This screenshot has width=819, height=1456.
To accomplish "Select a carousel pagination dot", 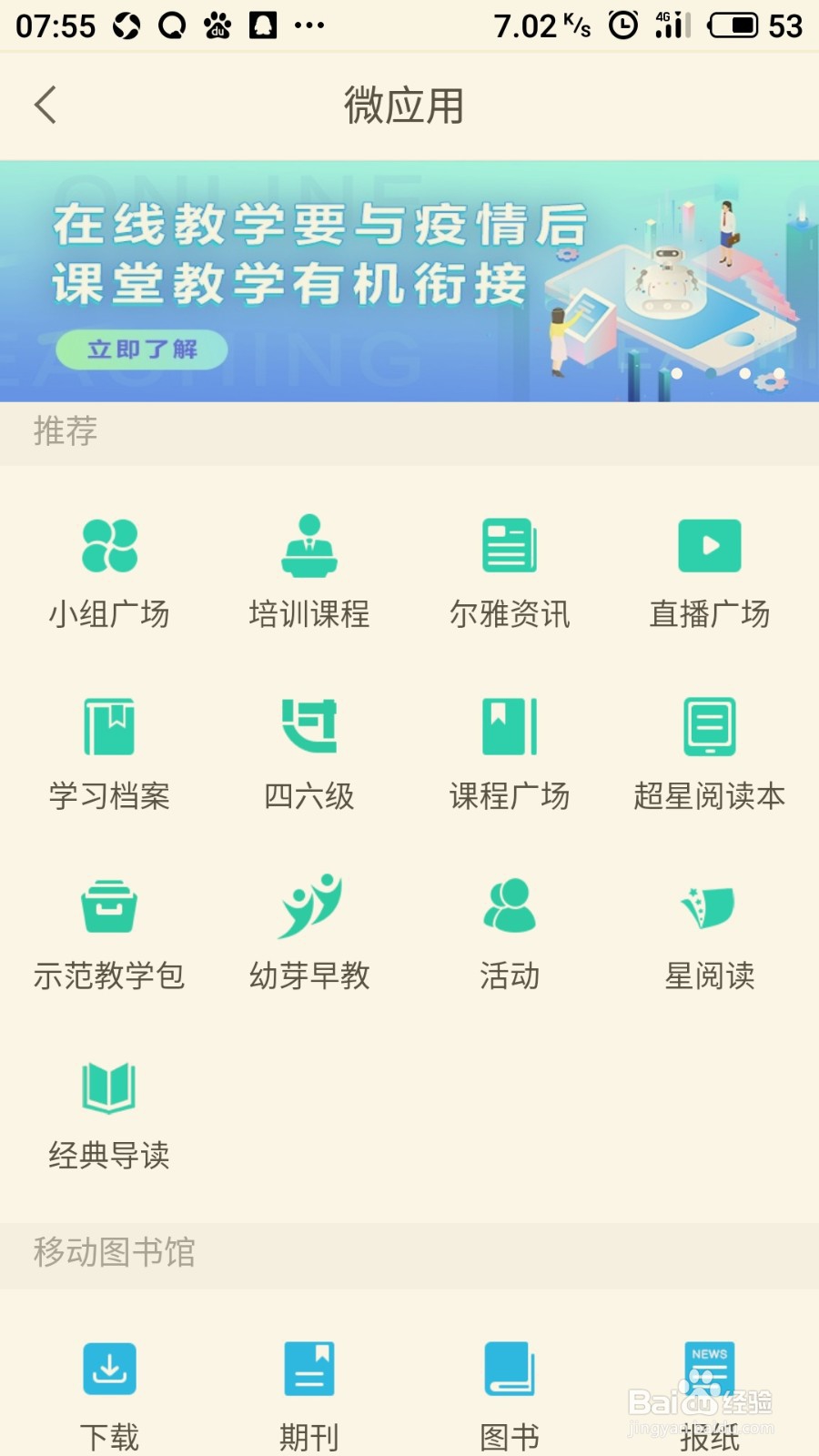I will (x=678, y=371).
